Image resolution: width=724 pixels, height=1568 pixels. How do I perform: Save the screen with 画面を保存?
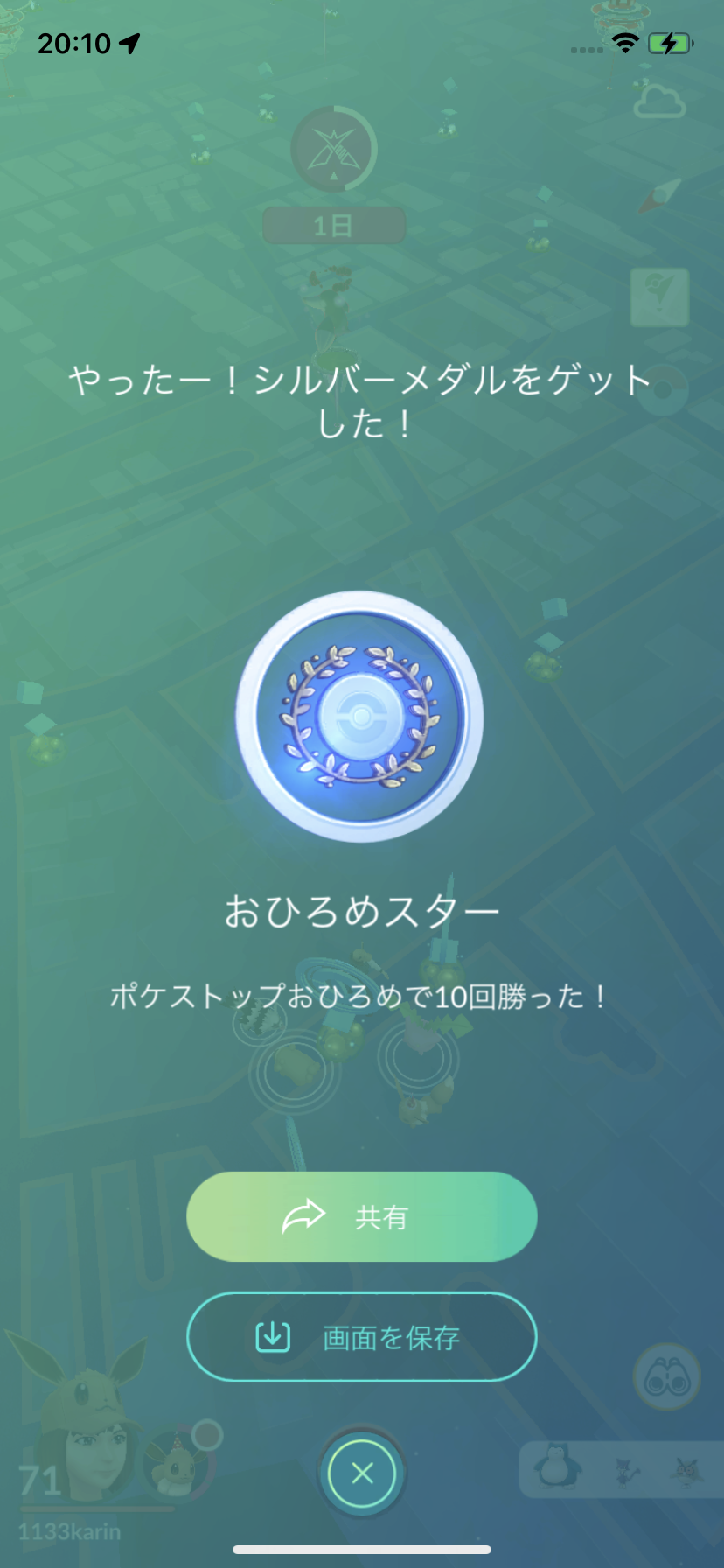pos(361,1336)
